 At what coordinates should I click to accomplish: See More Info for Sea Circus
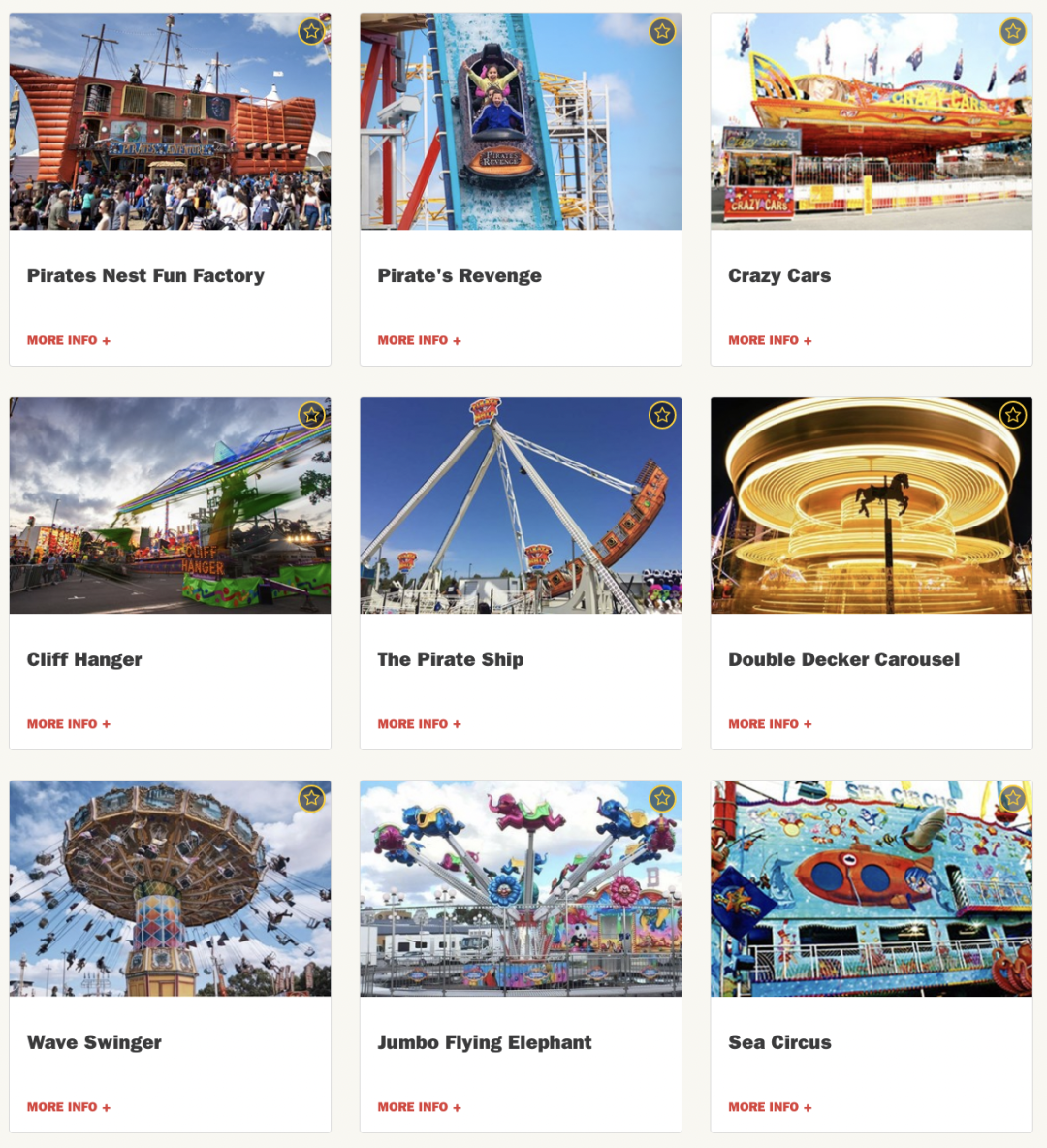[771, 1107]
